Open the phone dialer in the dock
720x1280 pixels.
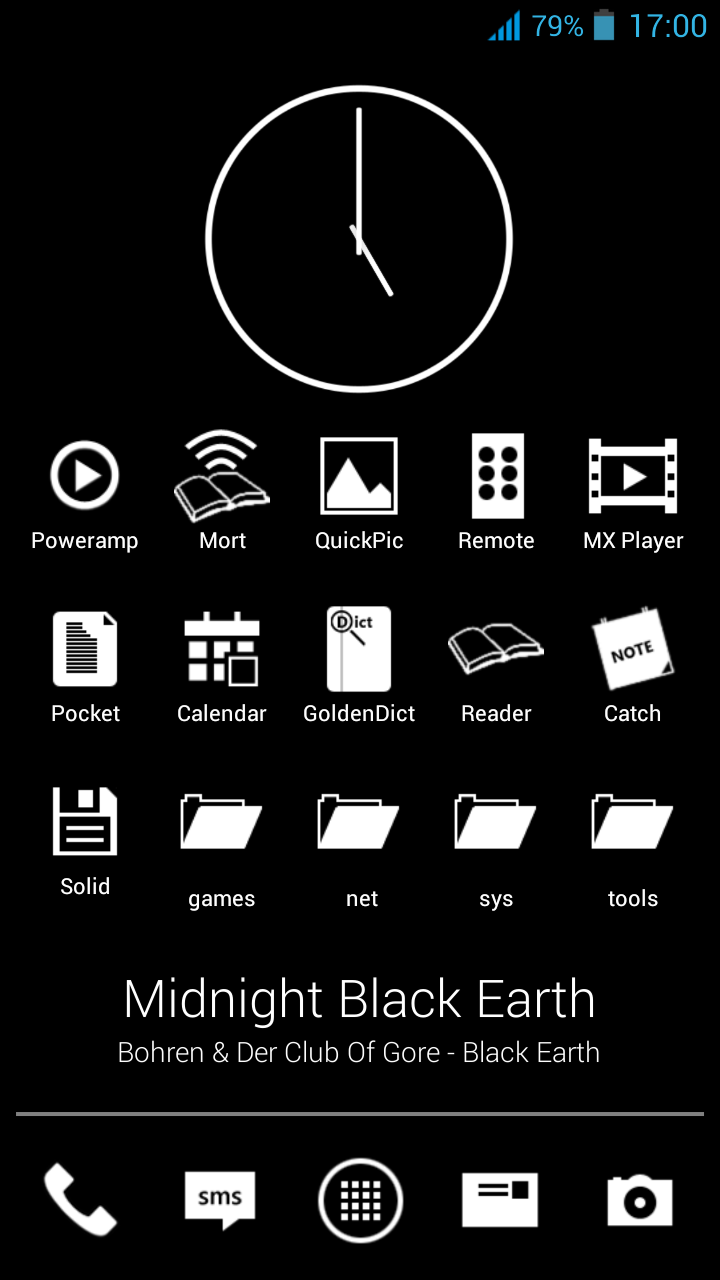pos(81,1200)
